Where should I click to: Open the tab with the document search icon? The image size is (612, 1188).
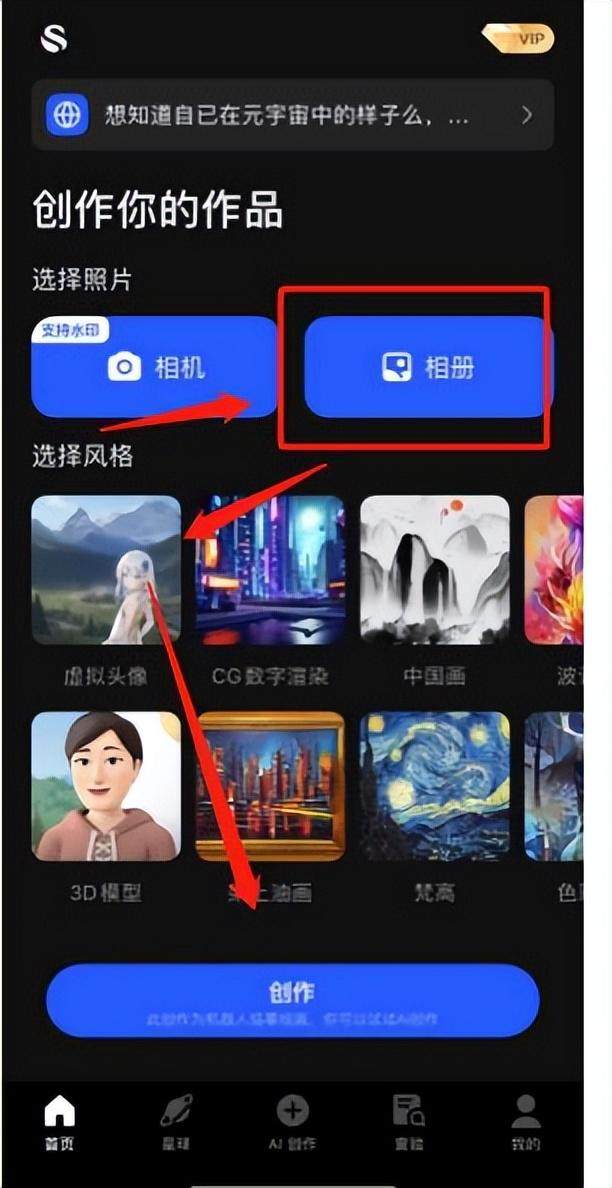point(408,1122)
